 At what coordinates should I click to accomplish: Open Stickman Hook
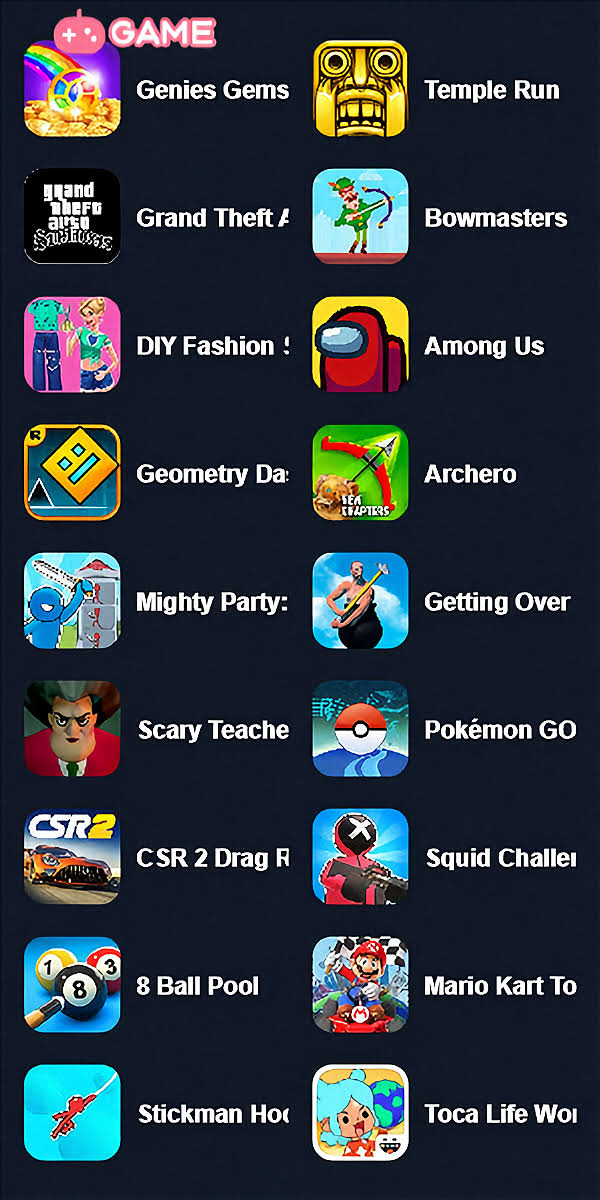[72, 1113]
